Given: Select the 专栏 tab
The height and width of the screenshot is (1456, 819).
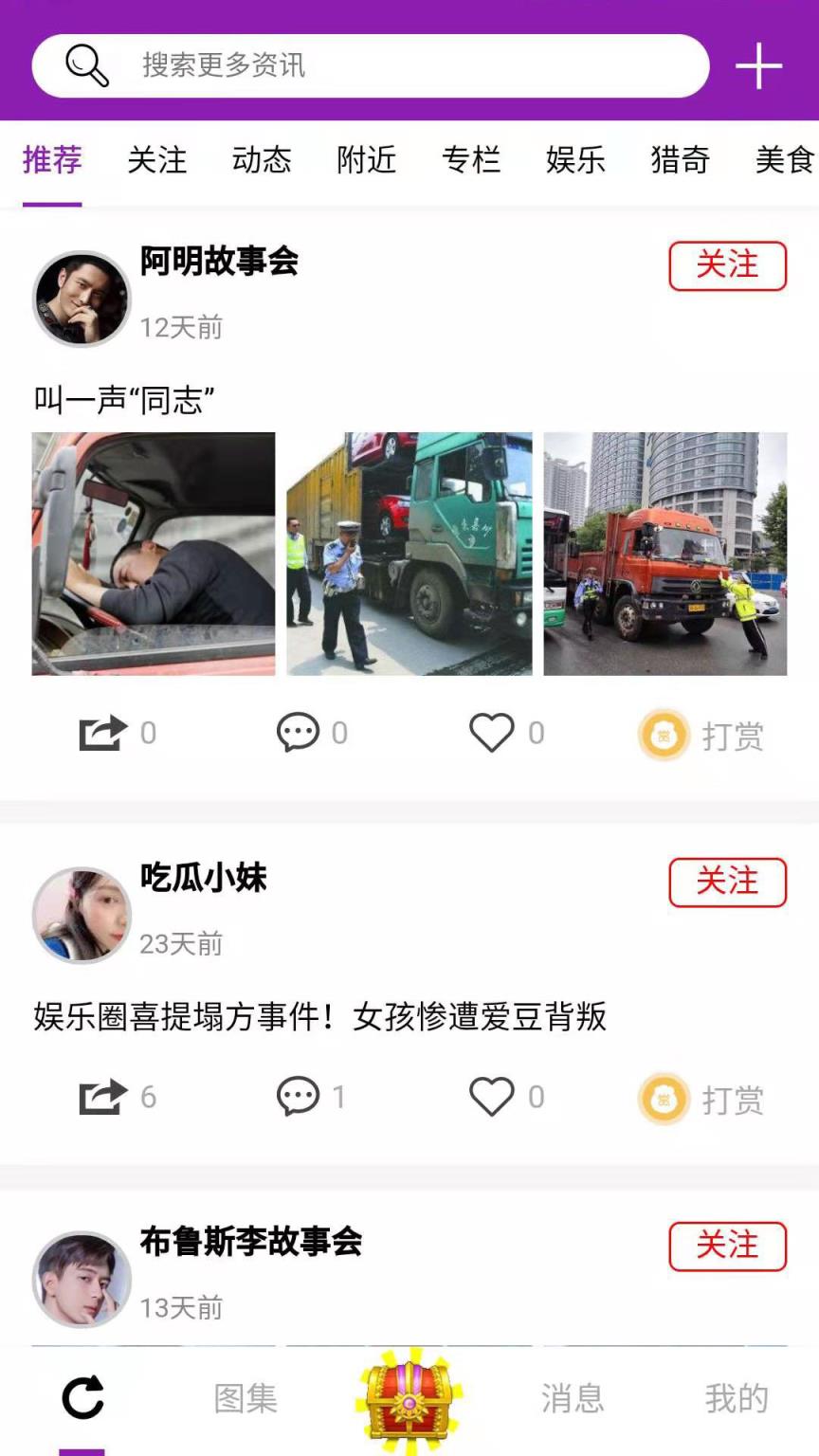Looking at the screenshot, I should [x=471, y=160].
